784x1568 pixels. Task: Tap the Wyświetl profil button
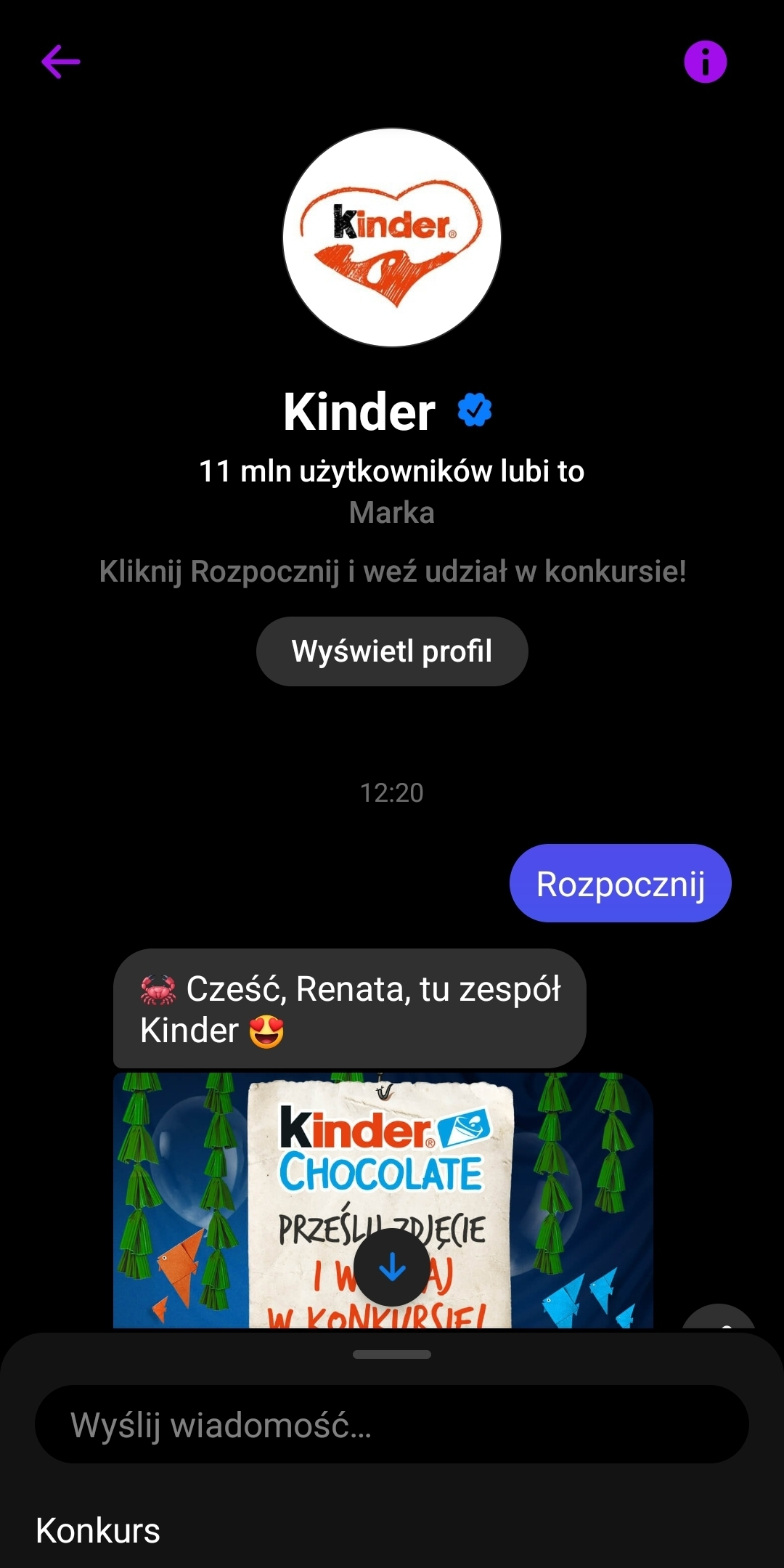(x=392, y=651)
